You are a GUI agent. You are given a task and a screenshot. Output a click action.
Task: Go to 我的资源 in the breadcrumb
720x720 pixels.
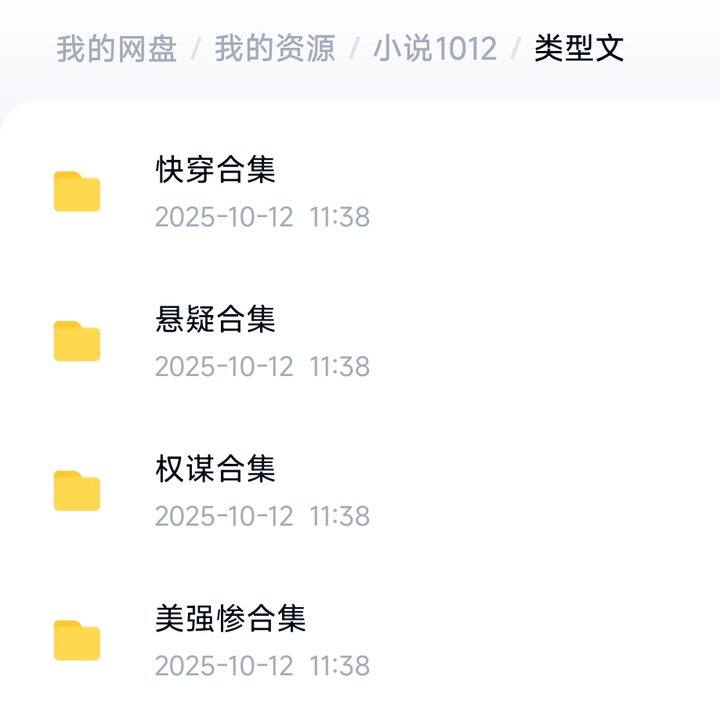[275, 48]
